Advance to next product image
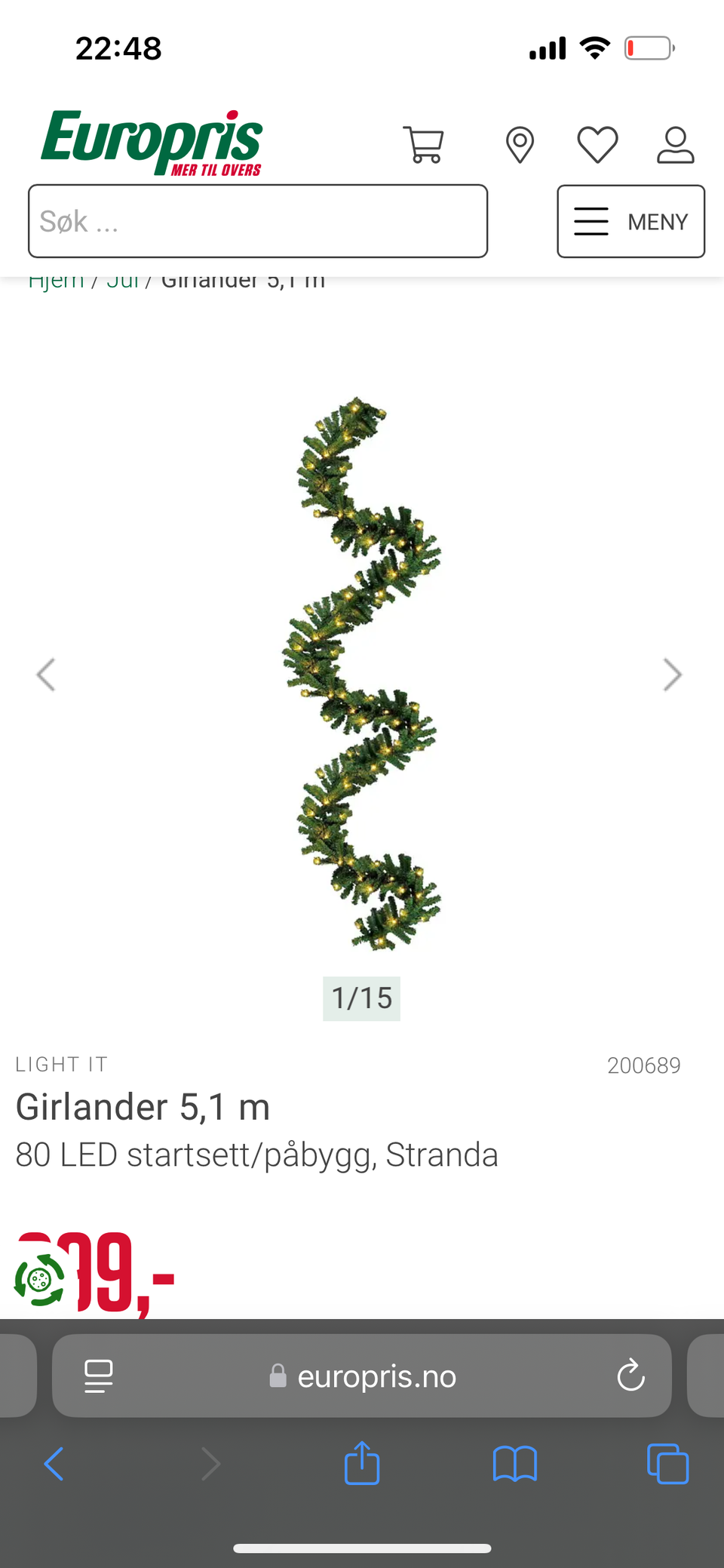The height and width of the screenshot is (1568, 724). (x=671, y=674)
